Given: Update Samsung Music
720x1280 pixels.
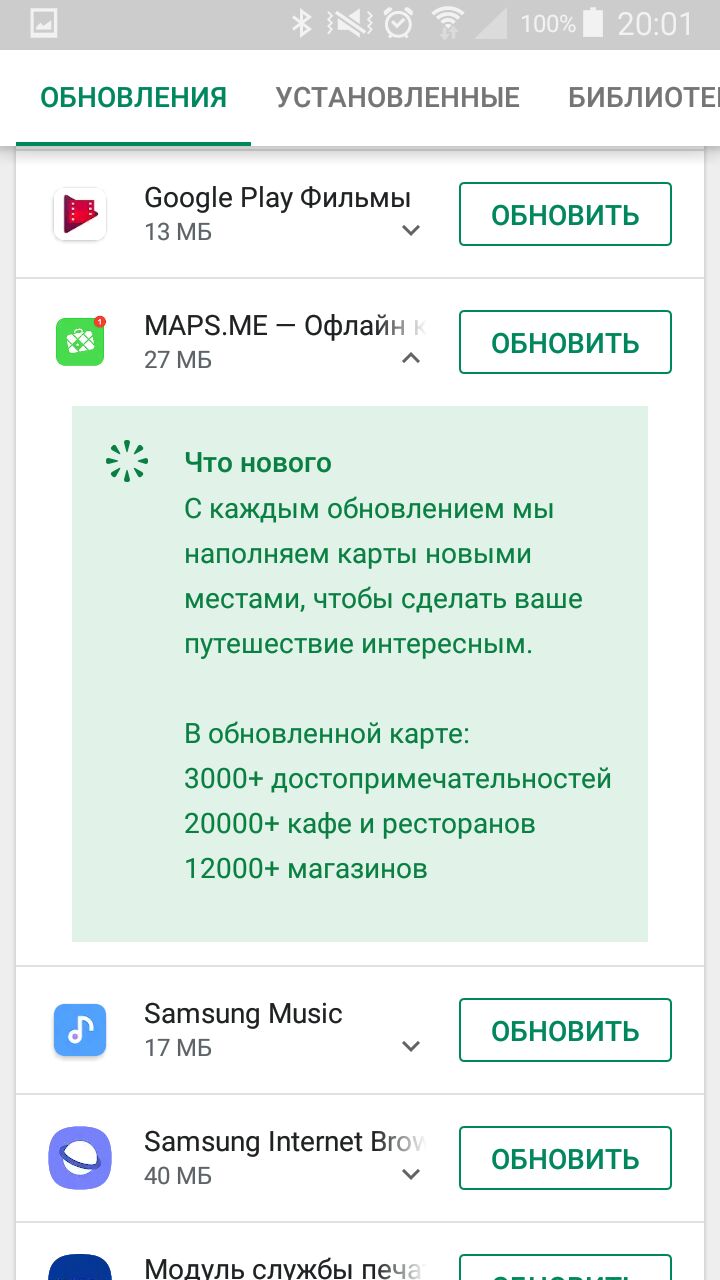Looking at the screenshot, I should 565,1030.
